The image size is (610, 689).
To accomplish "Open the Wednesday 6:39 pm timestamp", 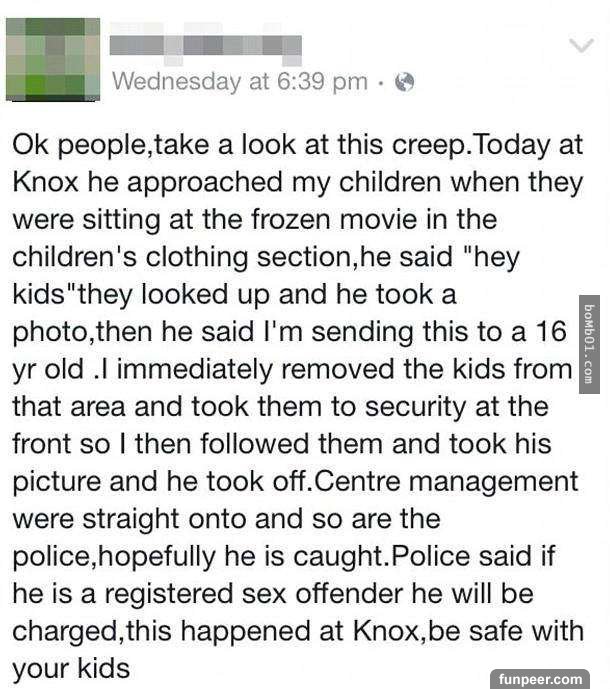I will (x=240, y=81).
